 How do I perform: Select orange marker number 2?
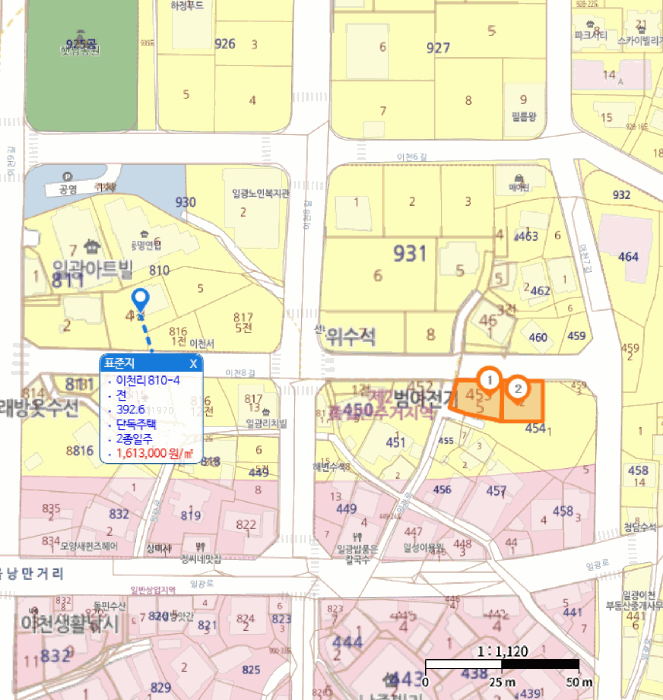tap(517, 389)
